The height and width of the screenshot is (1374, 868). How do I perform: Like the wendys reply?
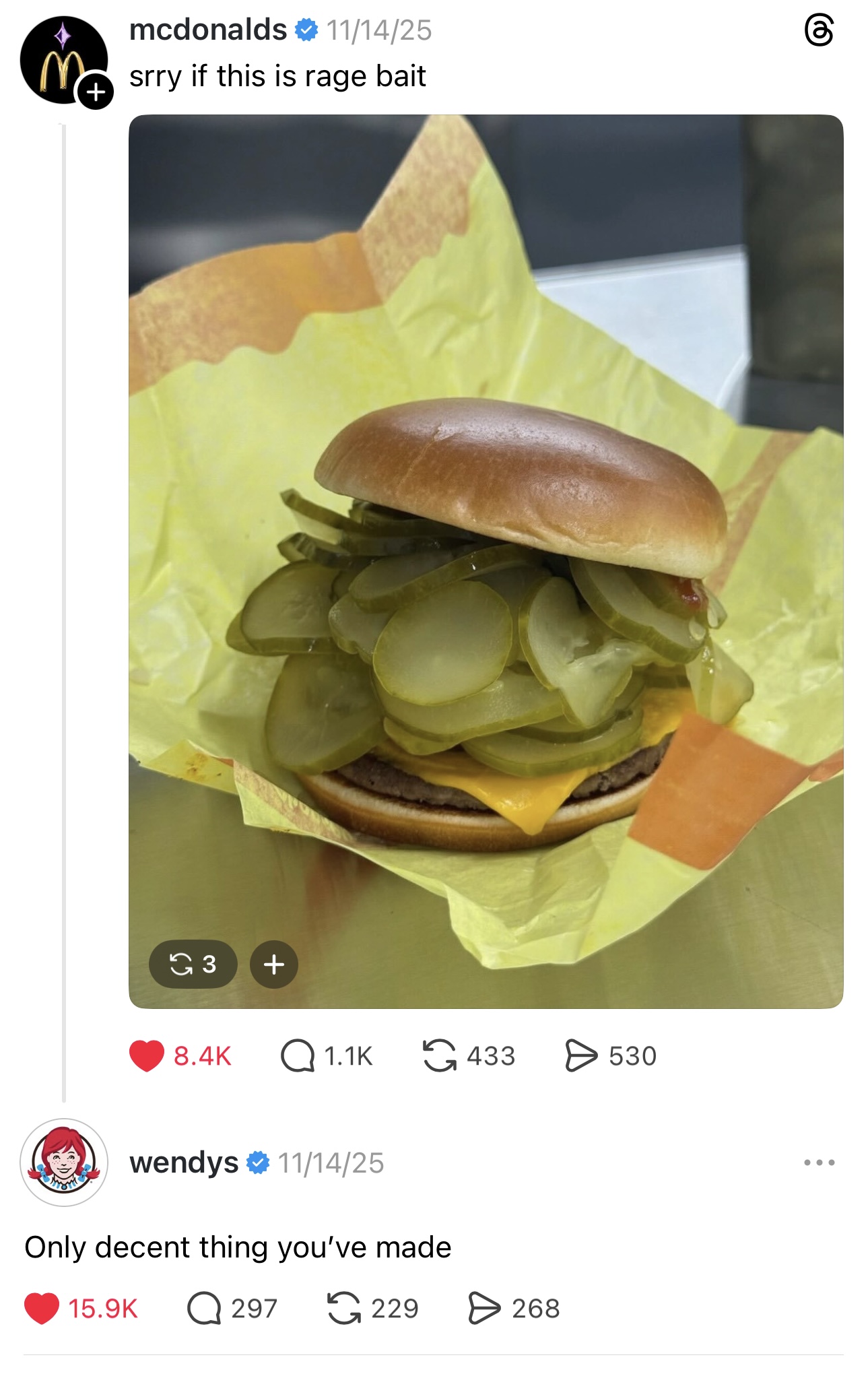click(x=42, y=1308)
